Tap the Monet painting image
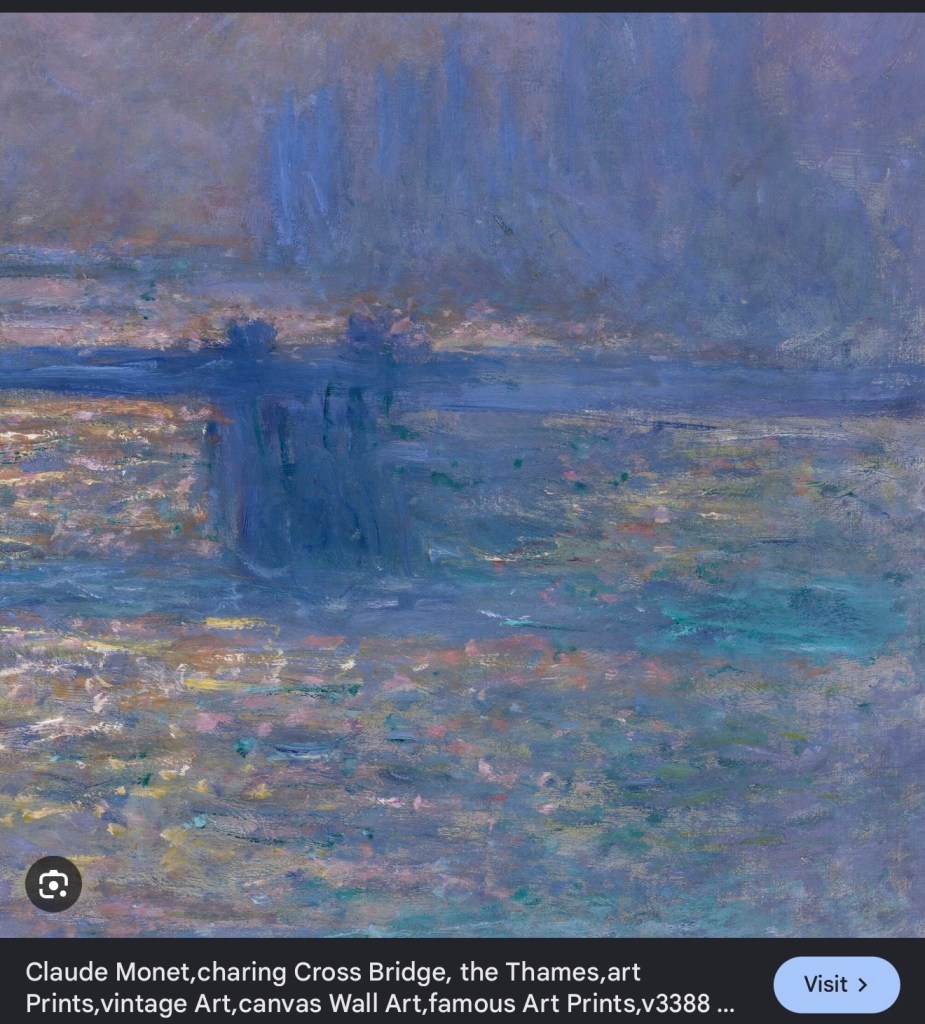Screen dimensions: 925x1024 (x=462, y=475)
